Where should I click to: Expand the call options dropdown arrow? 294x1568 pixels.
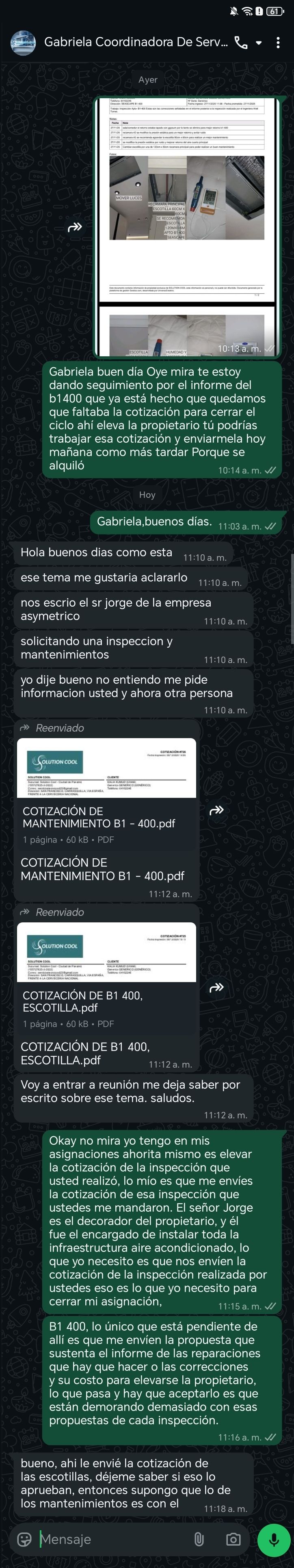tap(259, 43)
